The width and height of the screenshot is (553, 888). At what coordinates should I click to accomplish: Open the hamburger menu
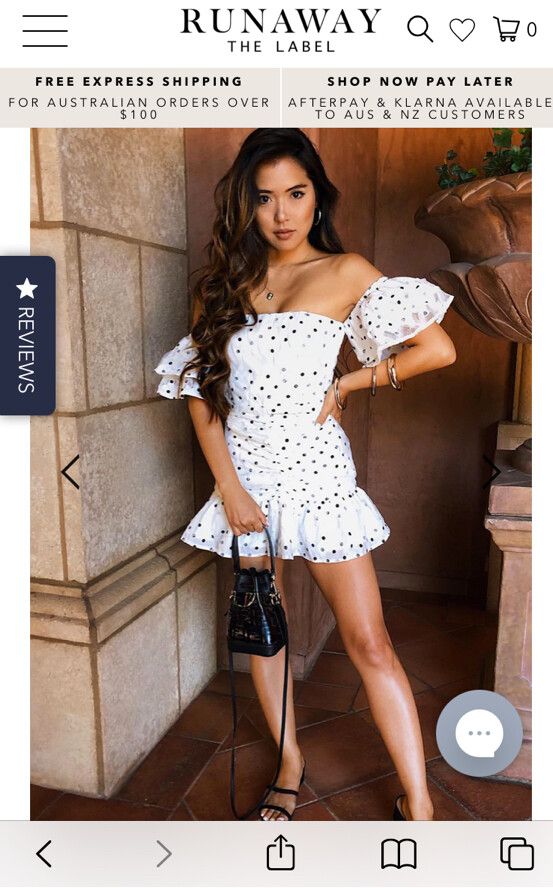pyautogui.click(x=45, y=31)
